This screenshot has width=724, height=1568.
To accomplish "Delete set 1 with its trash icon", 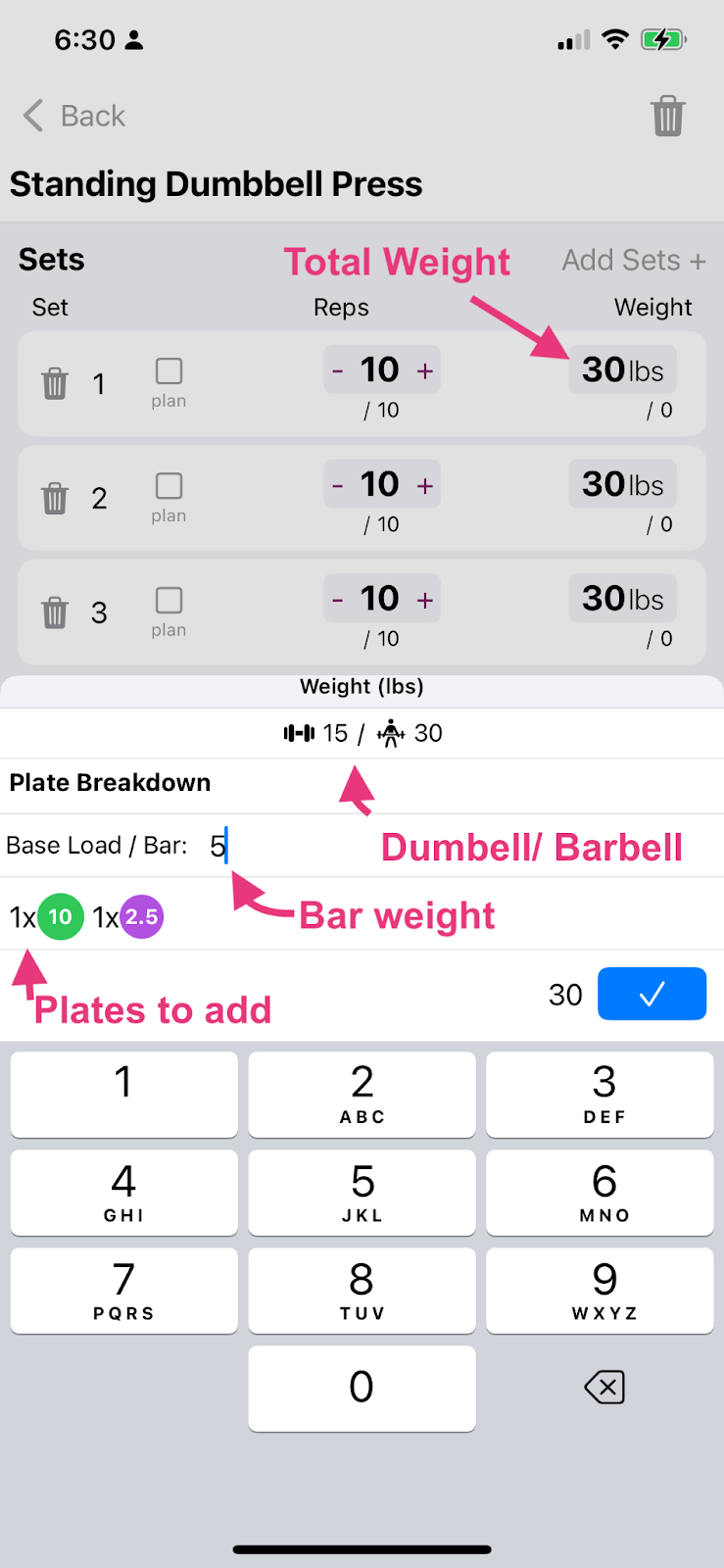I will 55,384.
